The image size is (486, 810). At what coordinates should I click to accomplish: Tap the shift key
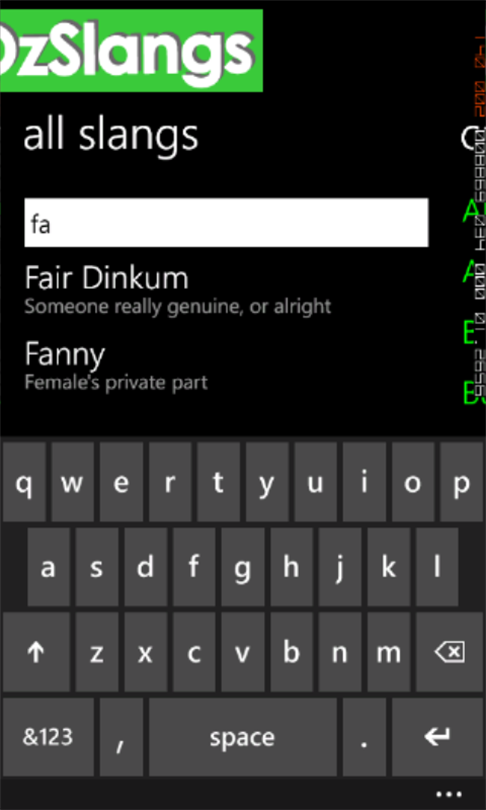[x=36, y=652]
